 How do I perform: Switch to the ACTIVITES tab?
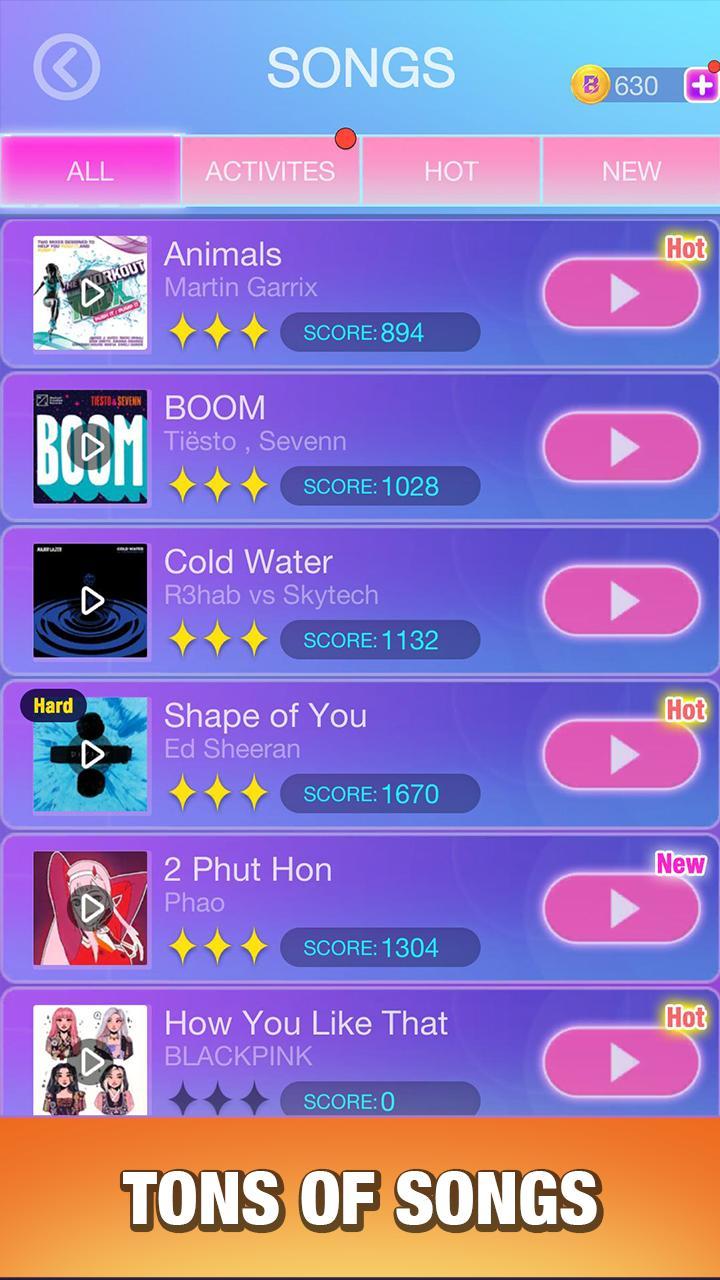point(271,171)
